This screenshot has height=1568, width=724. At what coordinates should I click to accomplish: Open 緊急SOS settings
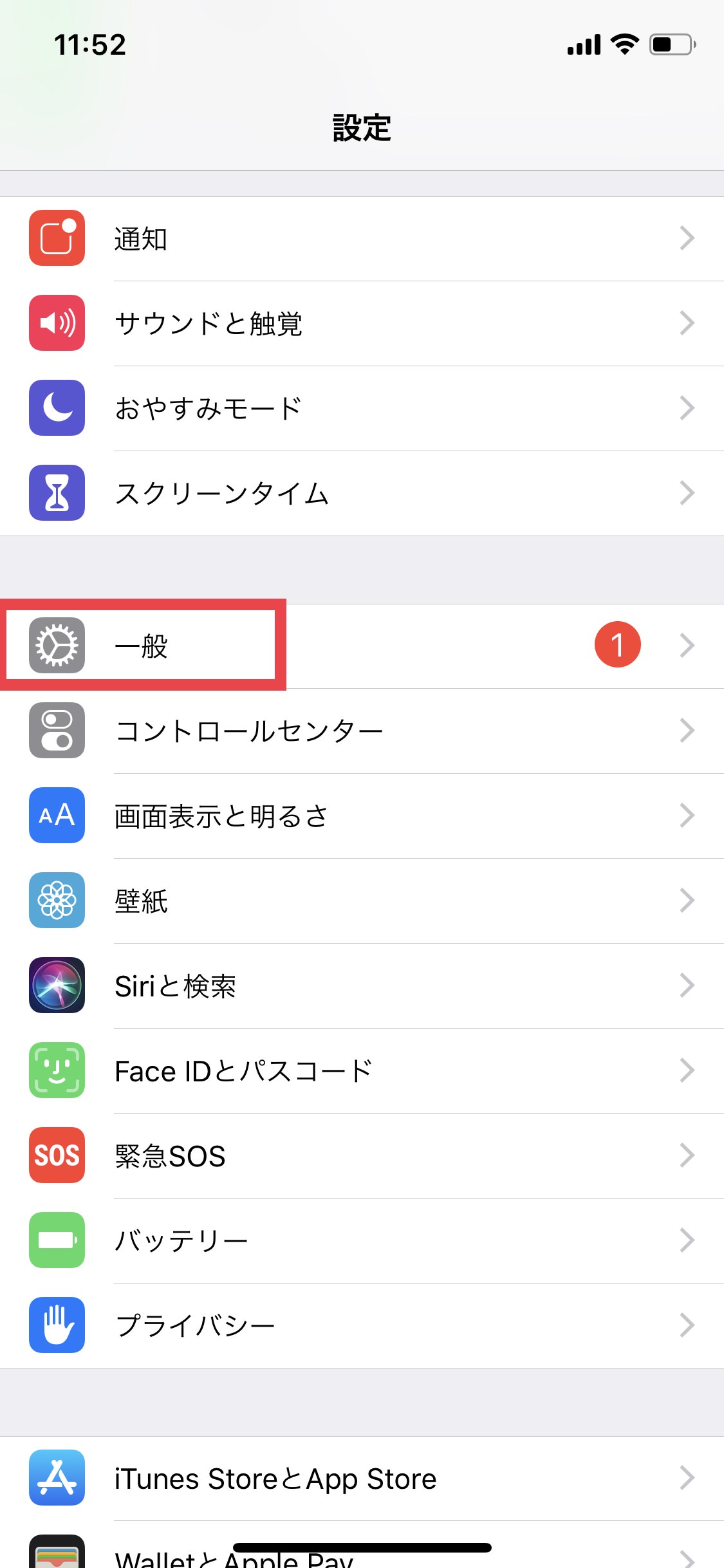[362, 1155]
